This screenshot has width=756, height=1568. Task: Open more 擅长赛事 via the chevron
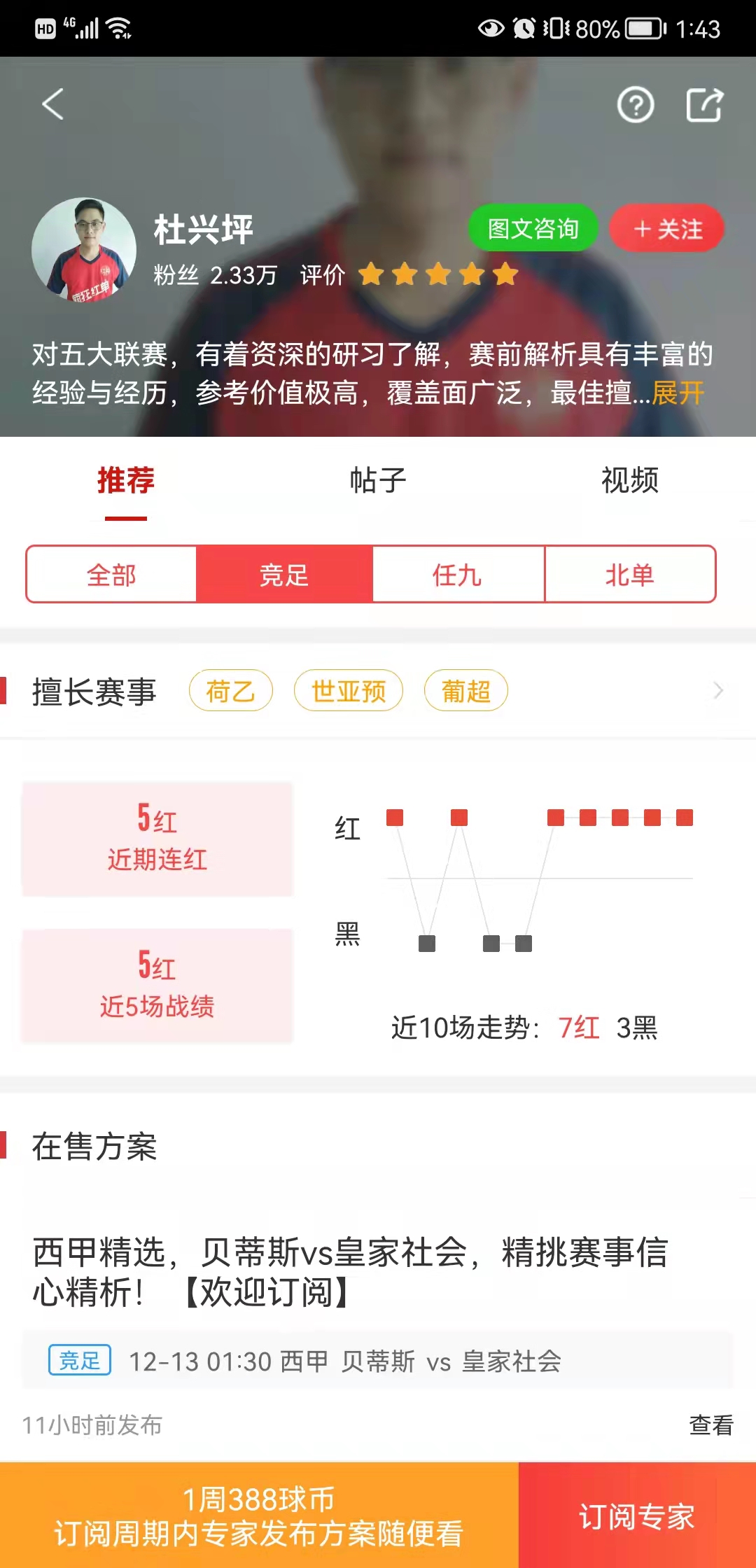tap(717, 691)
